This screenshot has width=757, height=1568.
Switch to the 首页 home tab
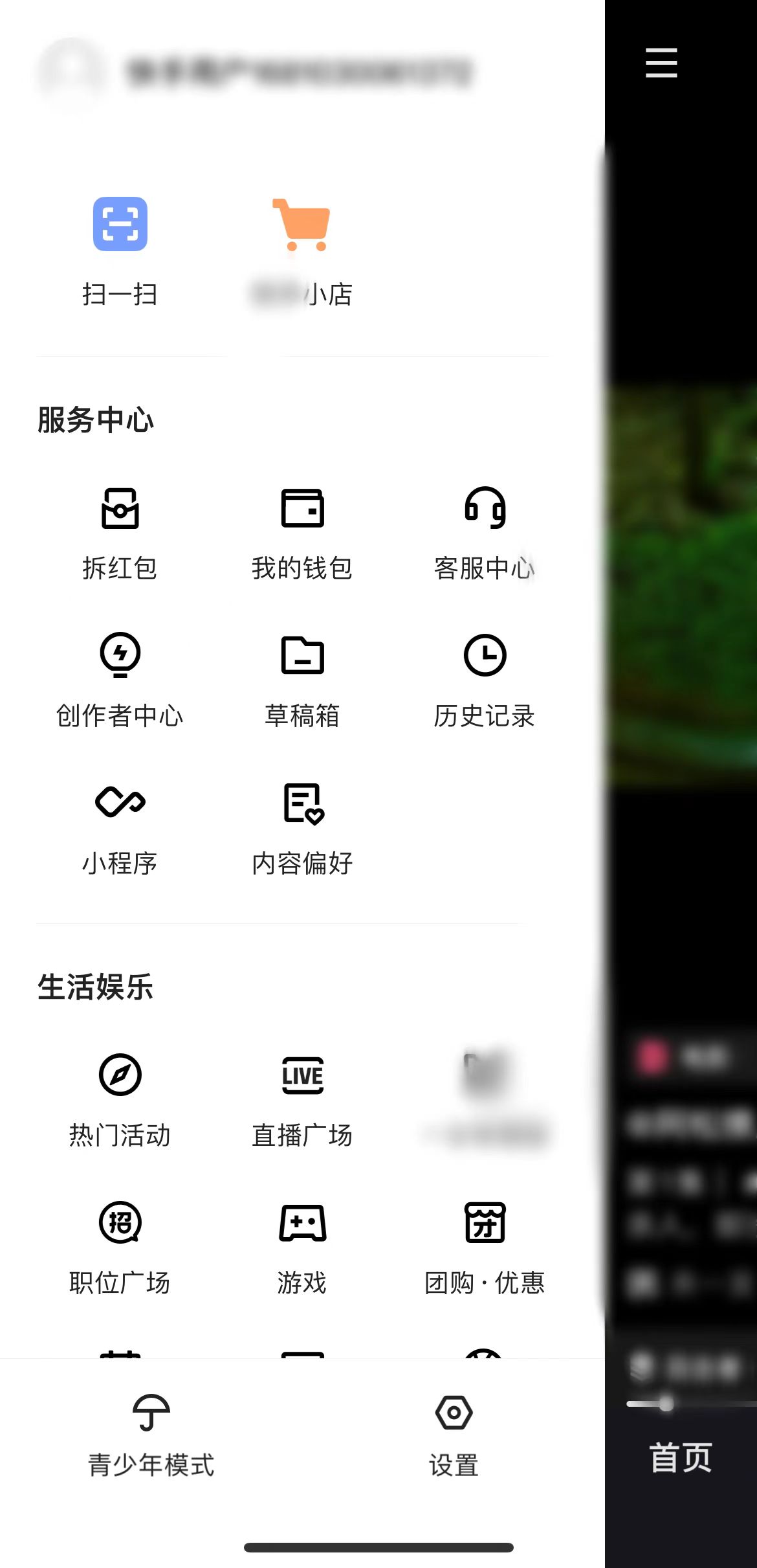coord(681,1457)
